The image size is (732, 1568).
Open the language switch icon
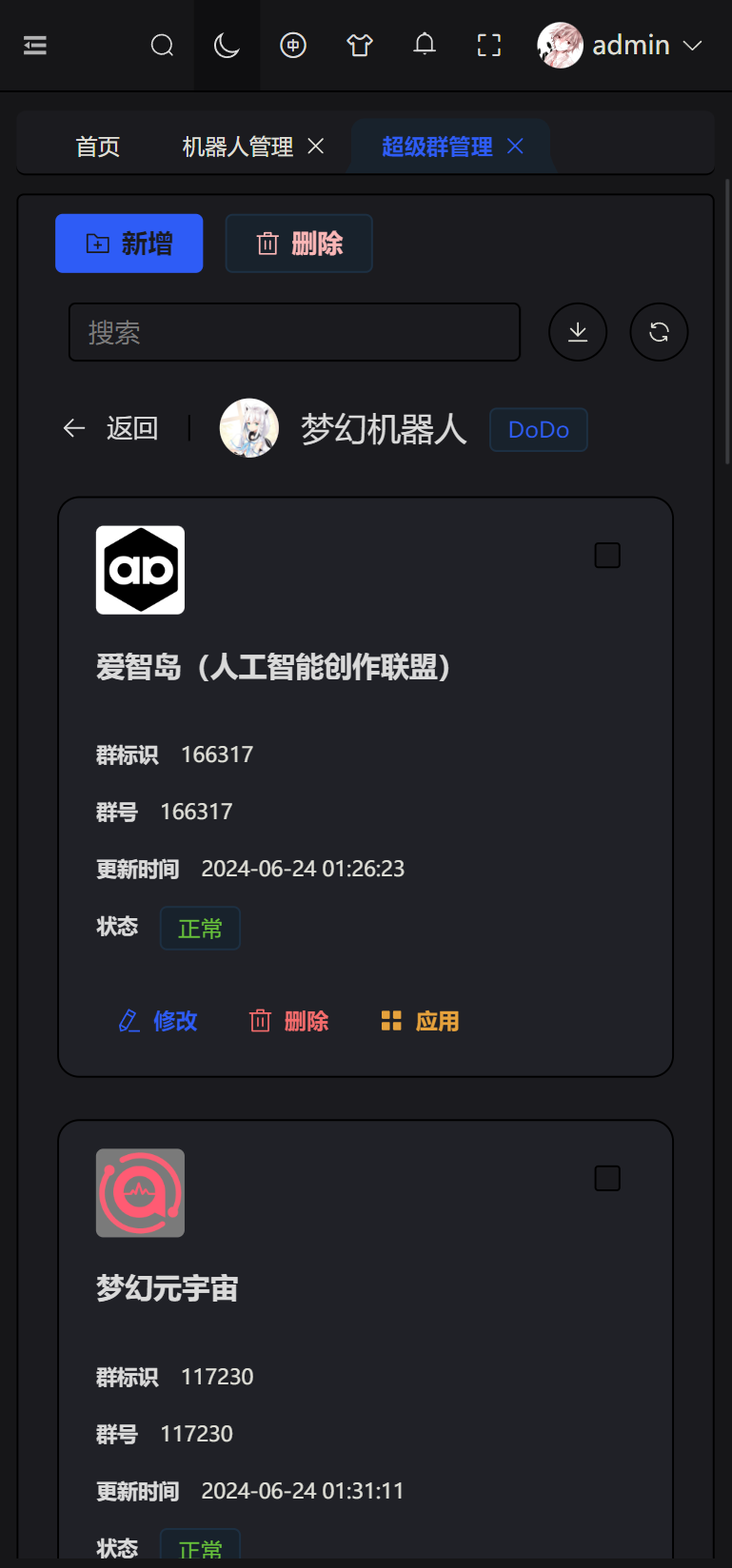click(x=293, y=45)
